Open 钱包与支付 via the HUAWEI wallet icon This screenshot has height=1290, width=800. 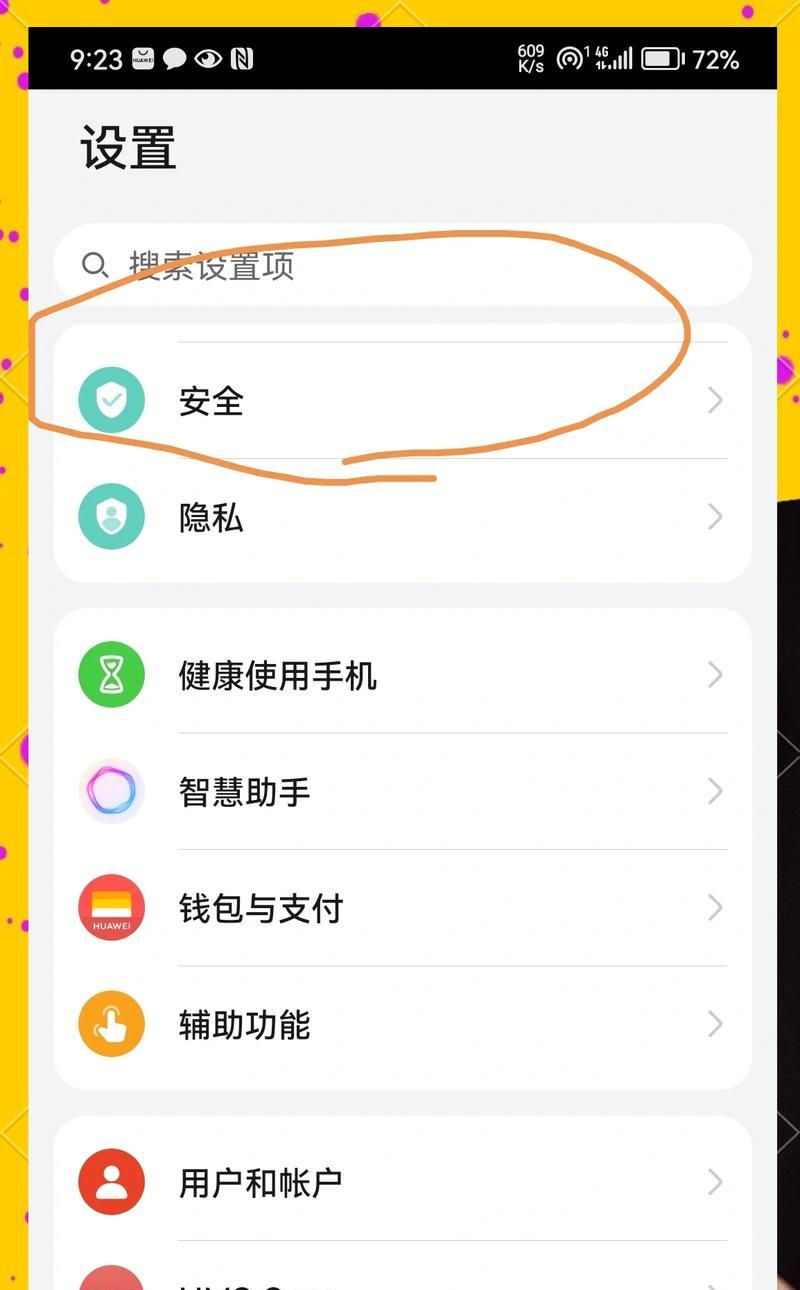[x=111, y=908]
